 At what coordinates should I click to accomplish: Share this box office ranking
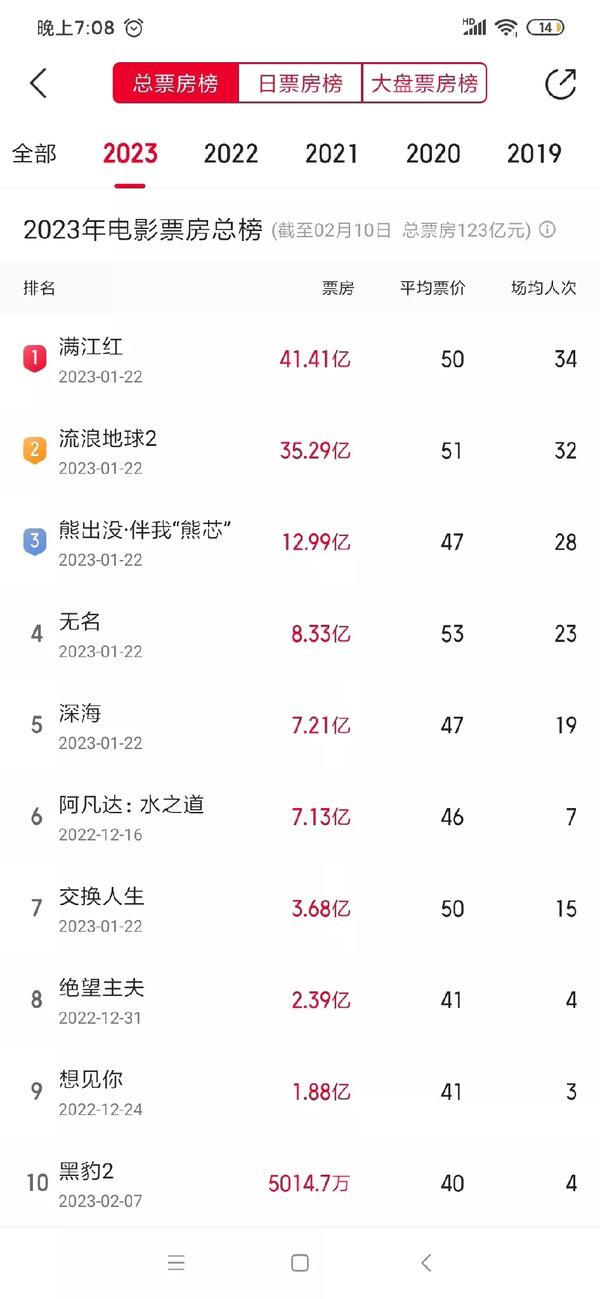coord(560,83)
